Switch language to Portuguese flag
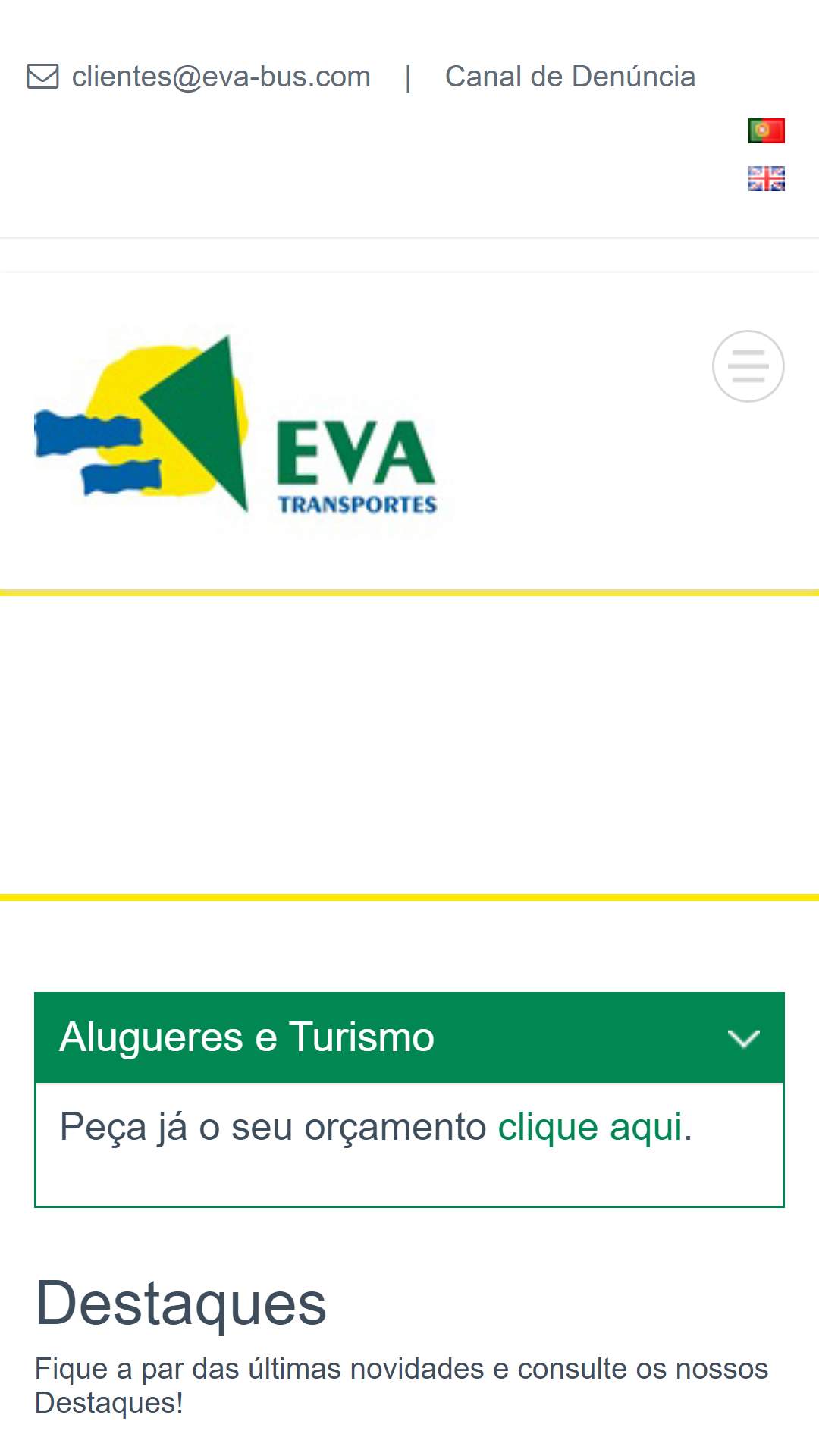The height and width of the screenshot is (1456, 819). (x=766, y=130)
